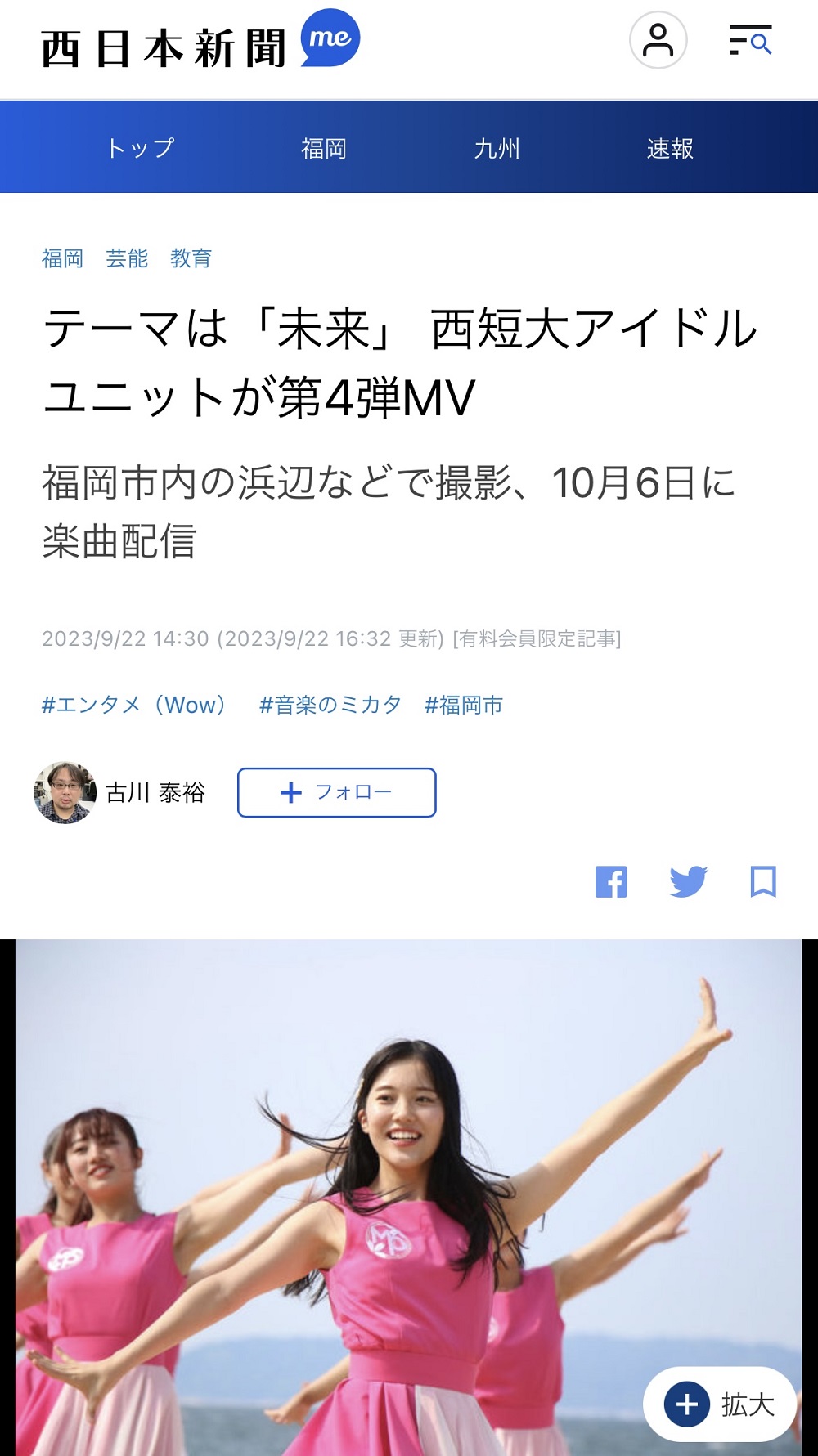This screenshot has height=1456, width=818.
Task: Bookmark this article
Action: (763, 881)
